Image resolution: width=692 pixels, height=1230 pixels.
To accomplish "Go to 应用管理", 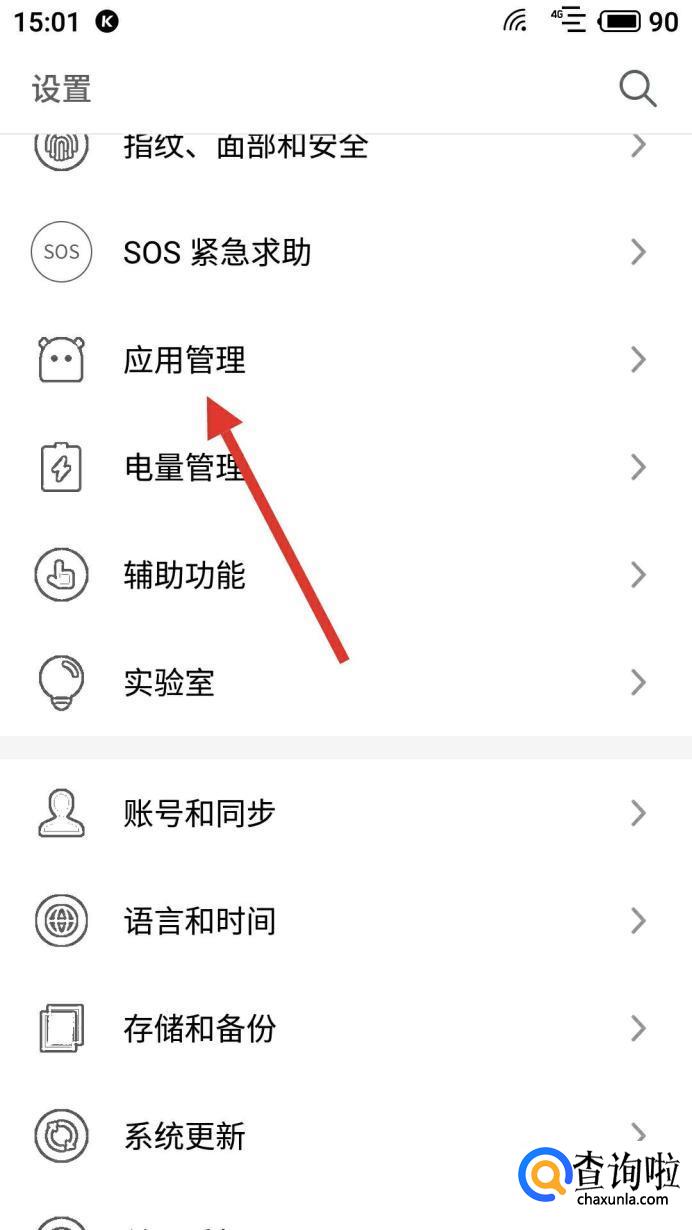I will point(346,360).
